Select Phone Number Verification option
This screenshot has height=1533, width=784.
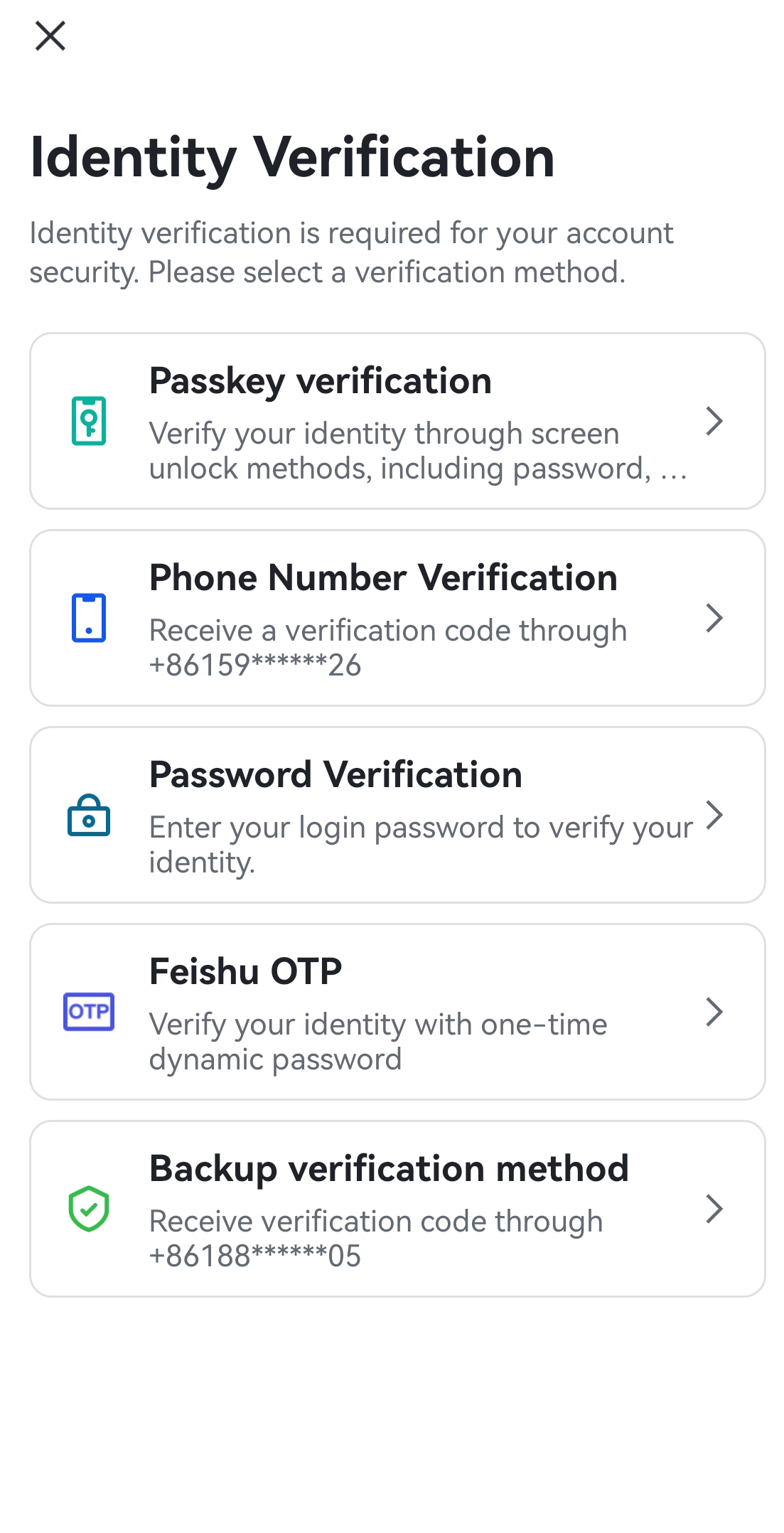pyautogui.click(x=392, y=616)
